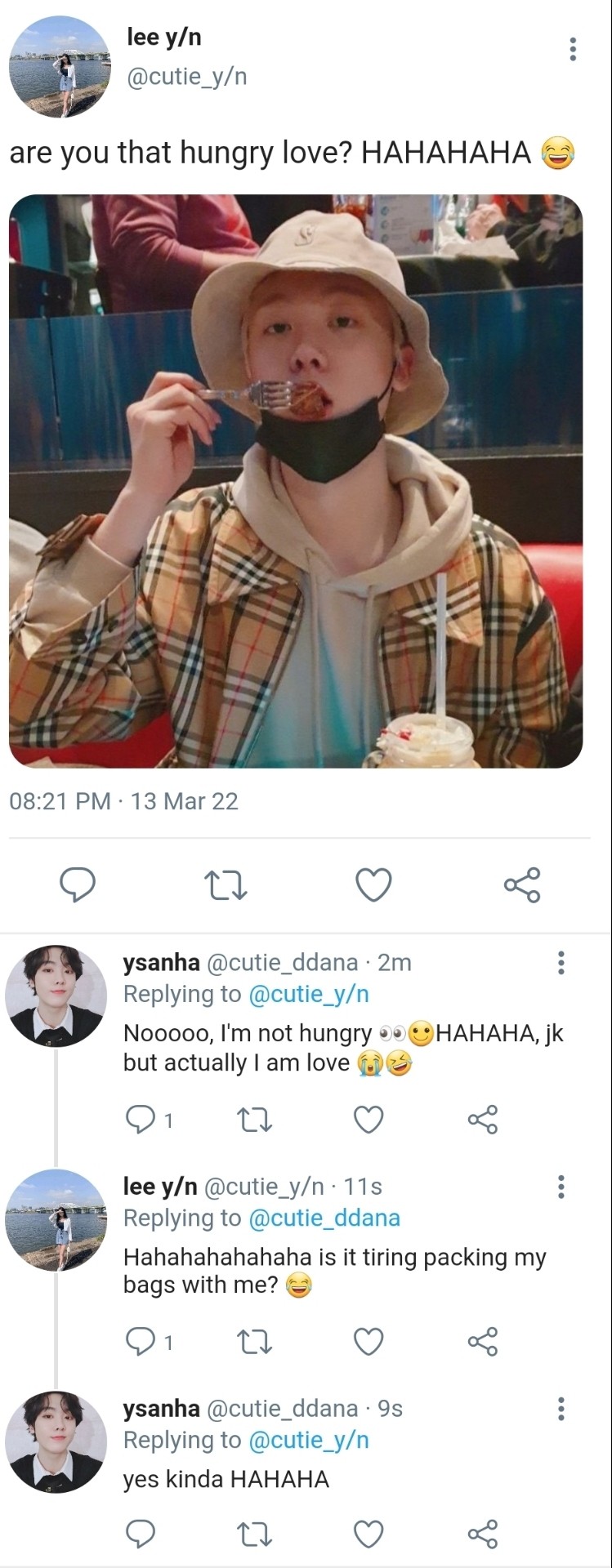Open options for ysanha's 'yes kinda HAHAHA' reply

tap(561, 1409)
